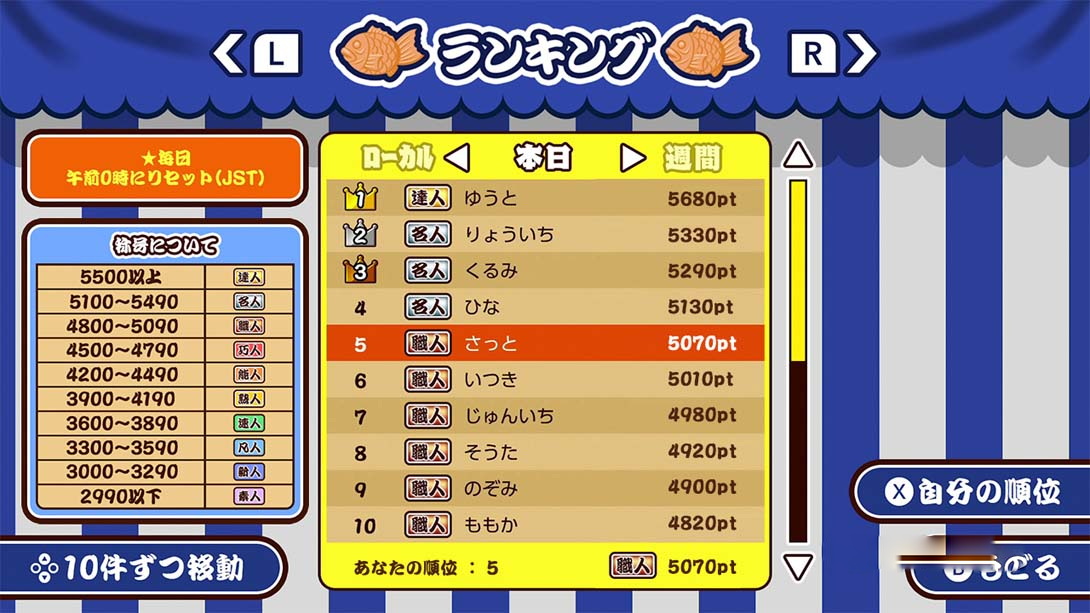Tap the up arrow above the scrollbar
This screenshot has width=1090, height=613.
pos(797,155)
